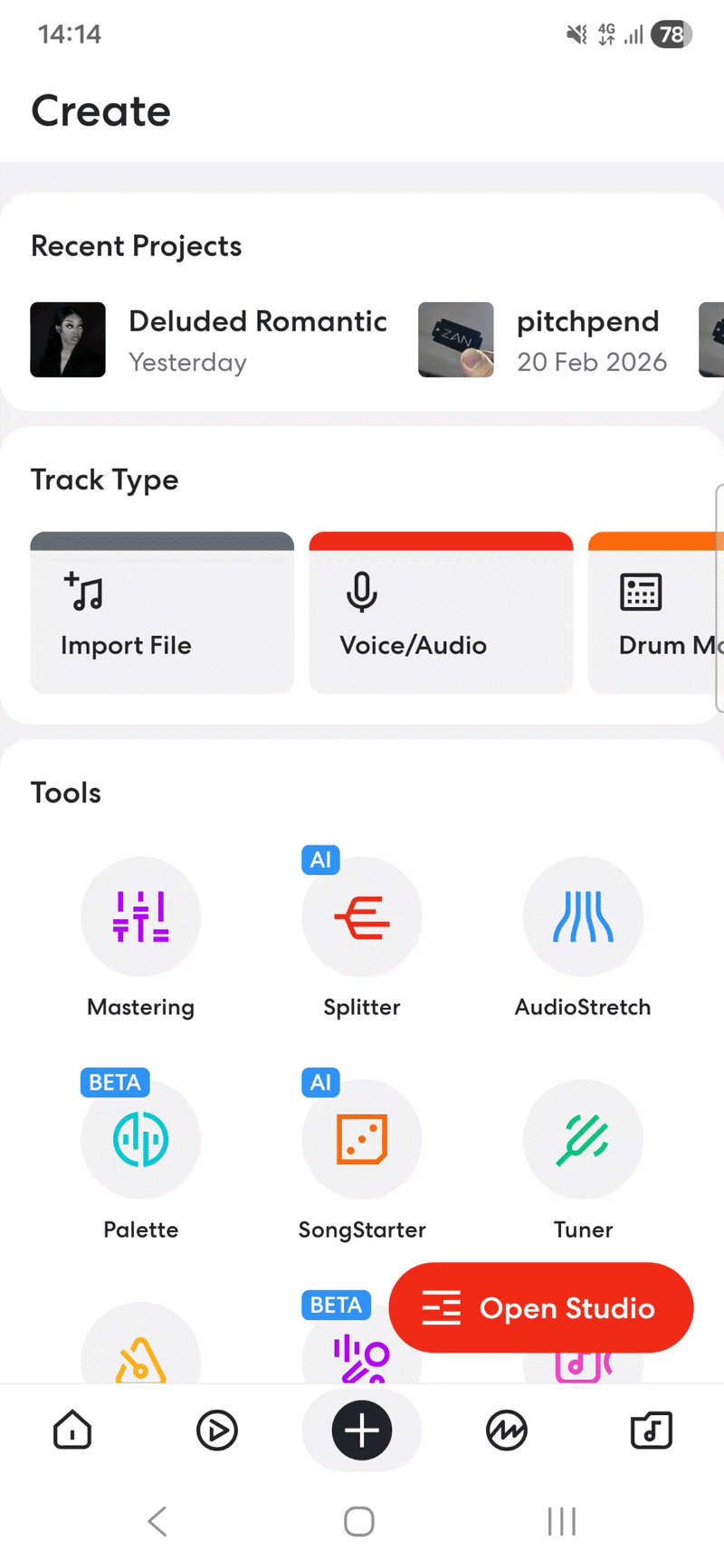This screenshot has height=1568, width=724.
Task: Launch the Tuner tool
Action: [x=583, y=1139]
